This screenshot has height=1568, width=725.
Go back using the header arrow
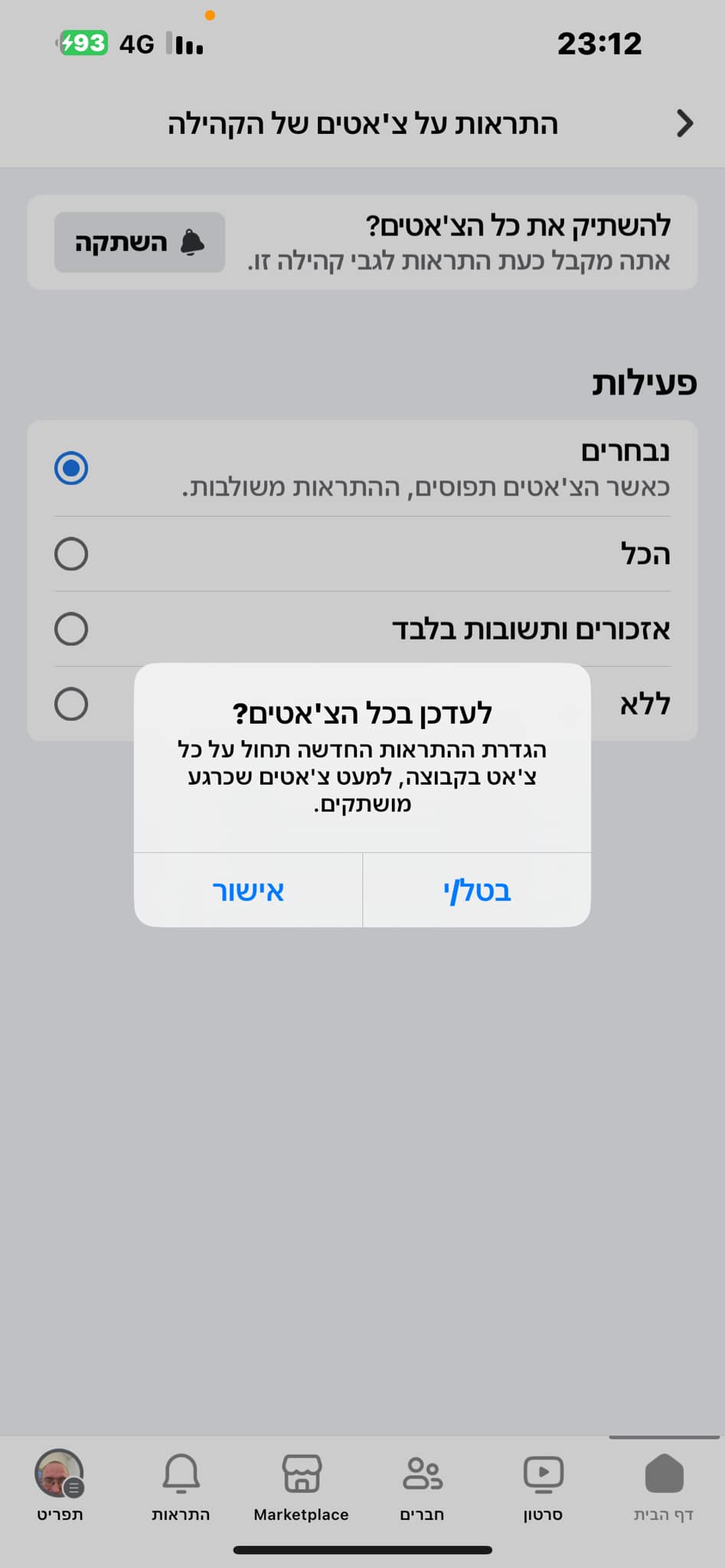684,123
